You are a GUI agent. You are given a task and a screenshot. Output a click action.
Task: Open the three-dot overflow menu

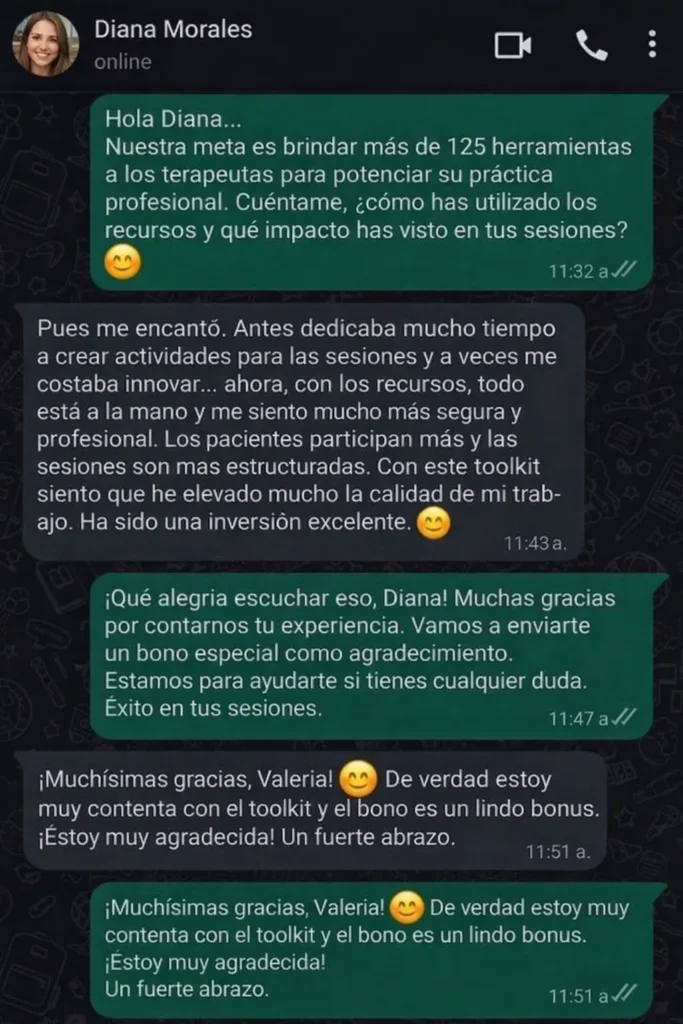pos(652,45)
